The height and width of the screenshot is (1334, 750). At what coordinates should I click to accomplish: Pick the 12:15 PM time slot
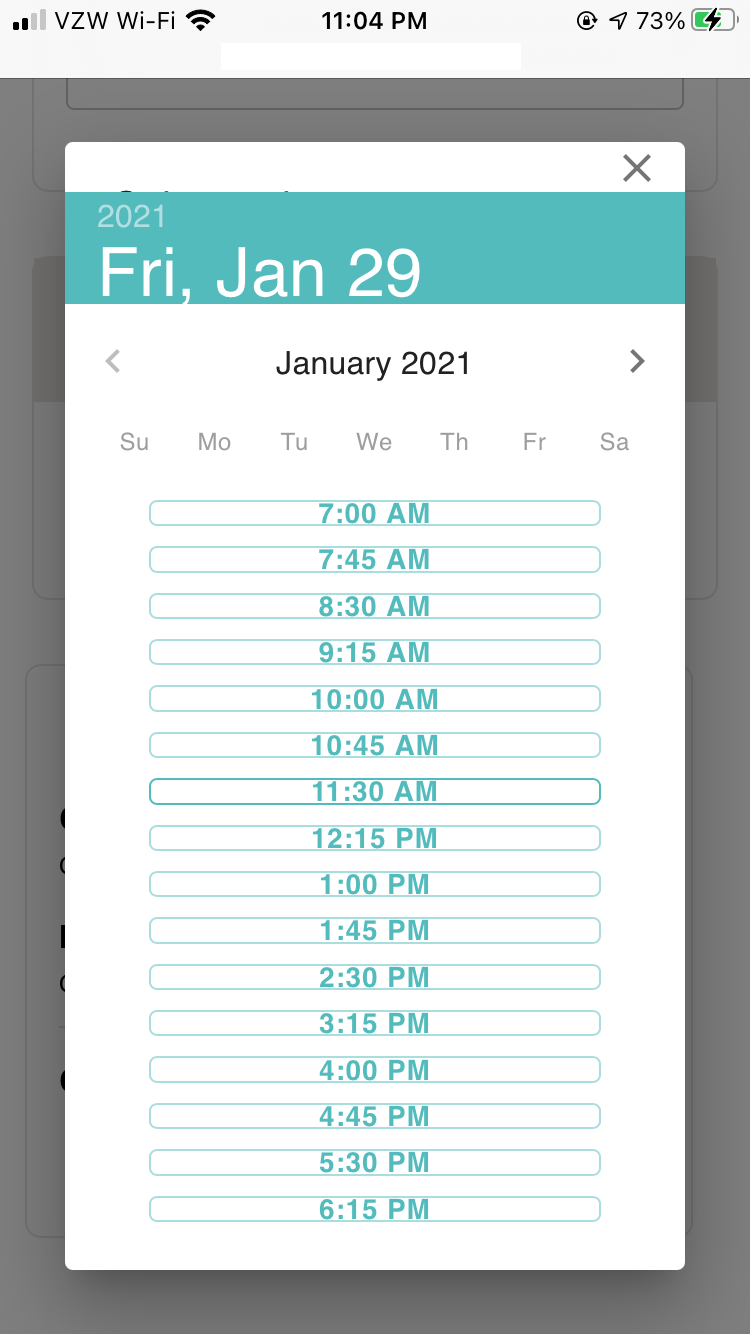tap(374, 837)
